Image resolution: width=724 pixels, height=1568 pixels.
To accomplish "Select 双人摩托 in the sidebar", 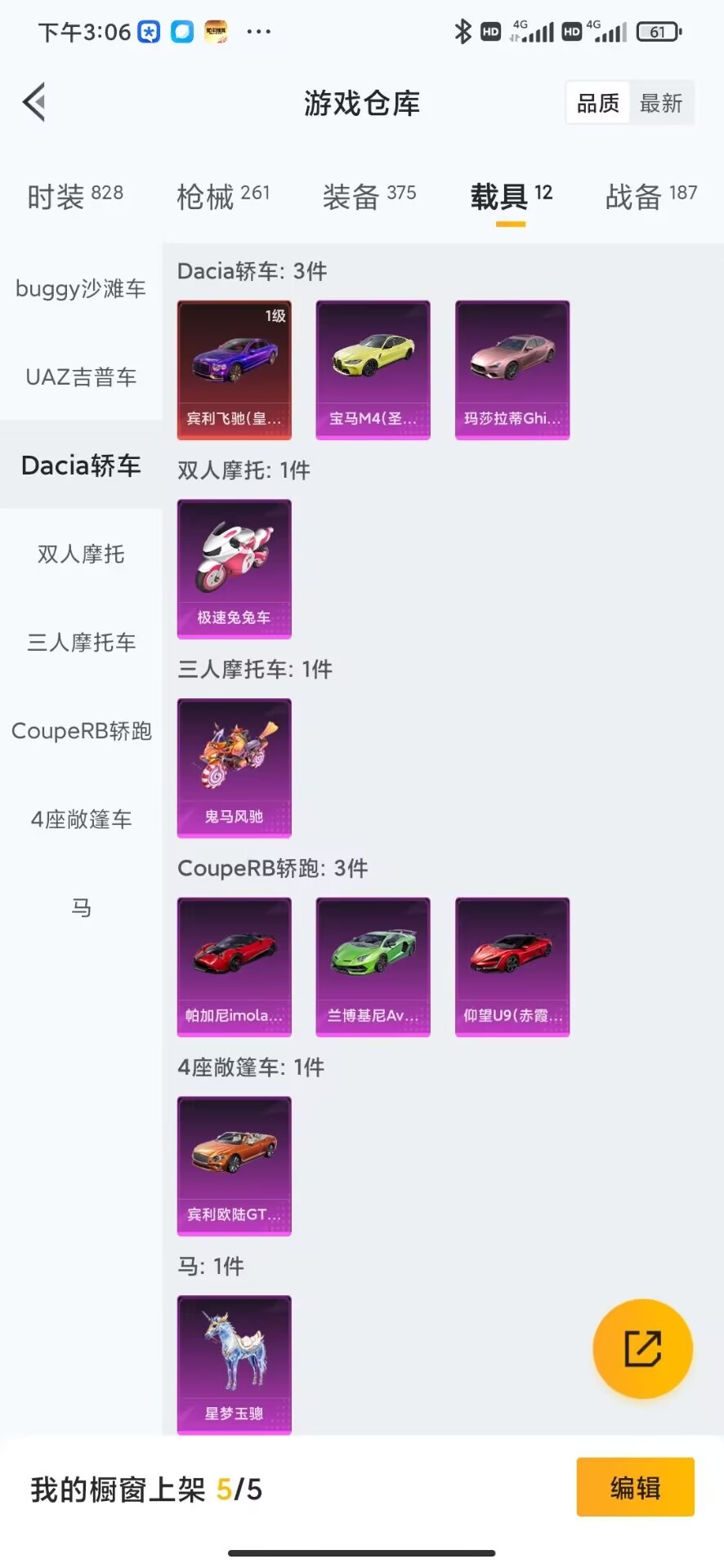I will click(81, 554).
